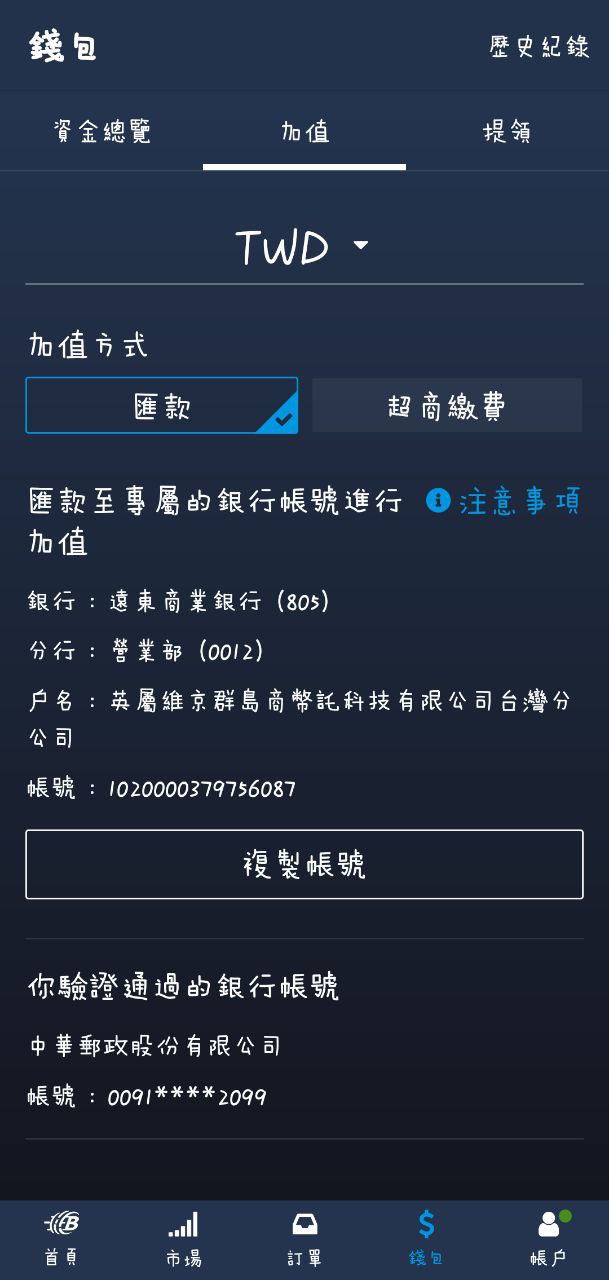Switch to the 資金總覽 tab
Screen dimensions: 609x1280
tap(102, 132)
